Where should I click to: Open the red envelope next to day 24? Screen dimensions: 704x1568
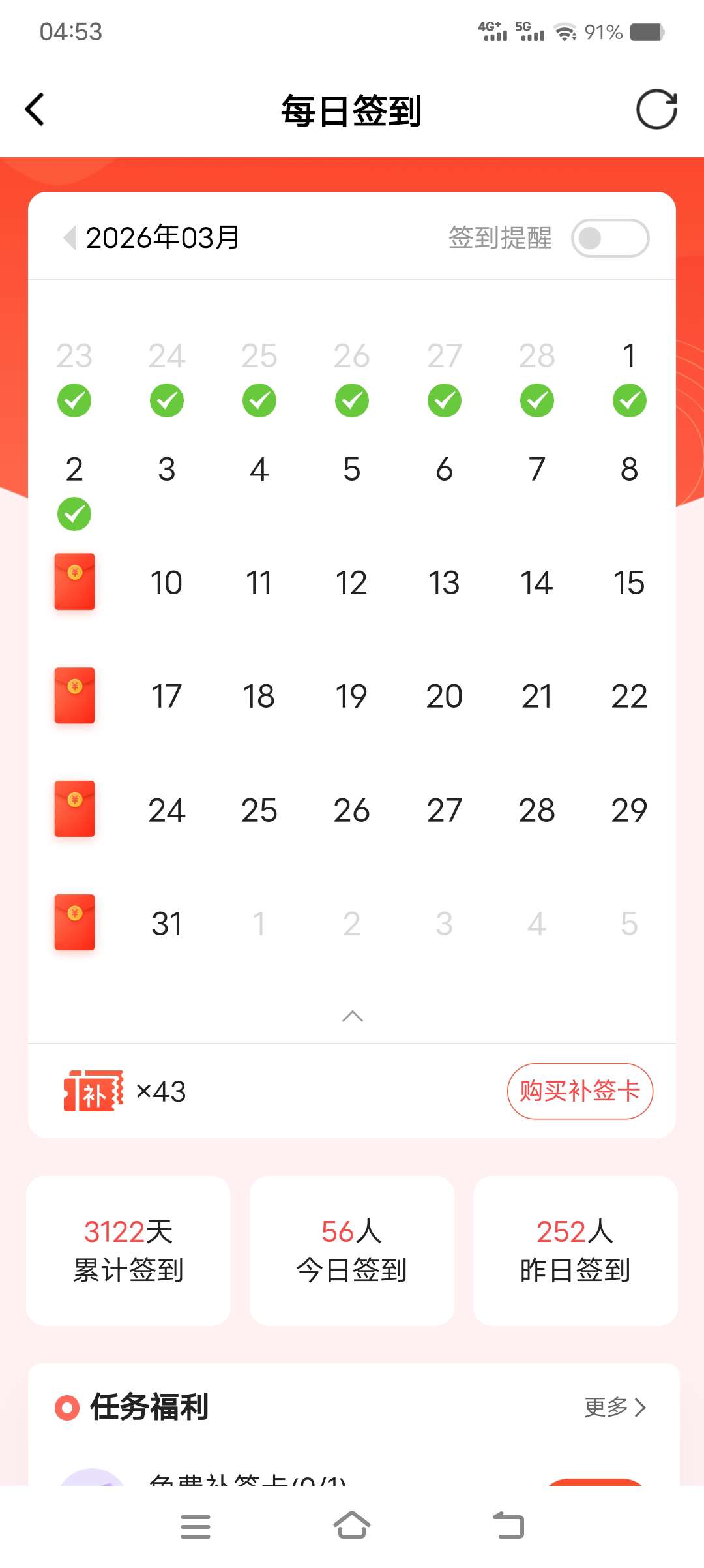pos(74,809)
